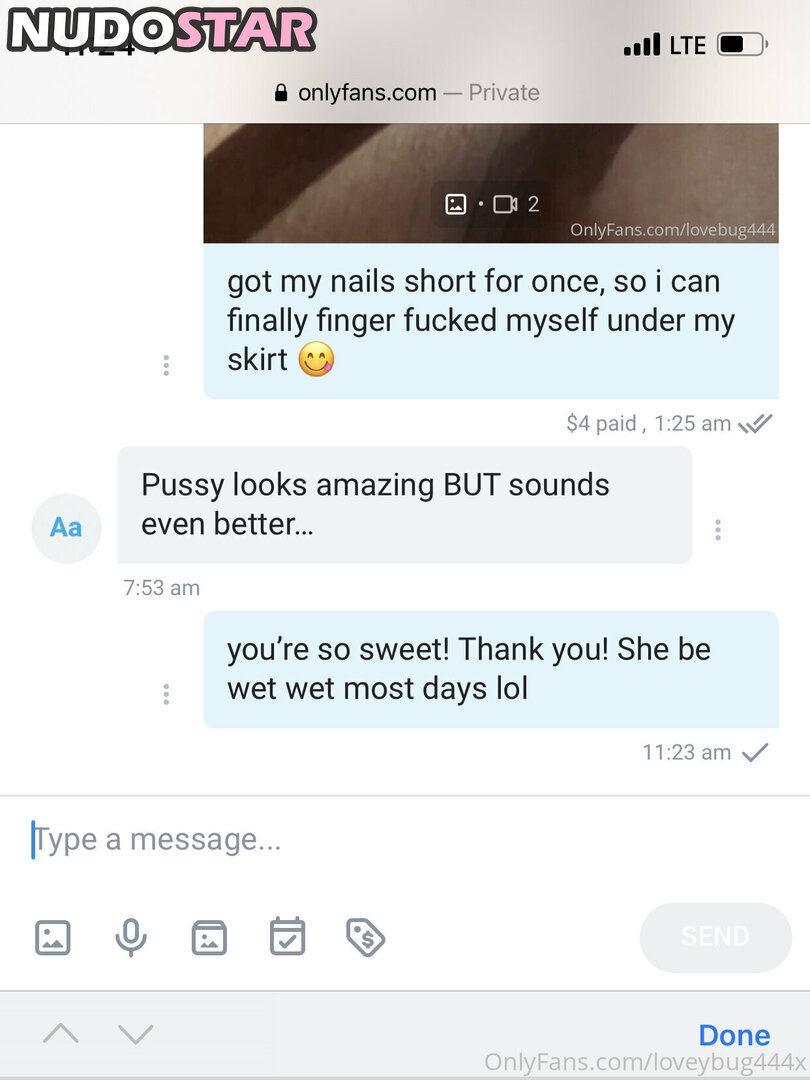
Task: Focus the Type a message field
Action: click(x=405, y=840)
